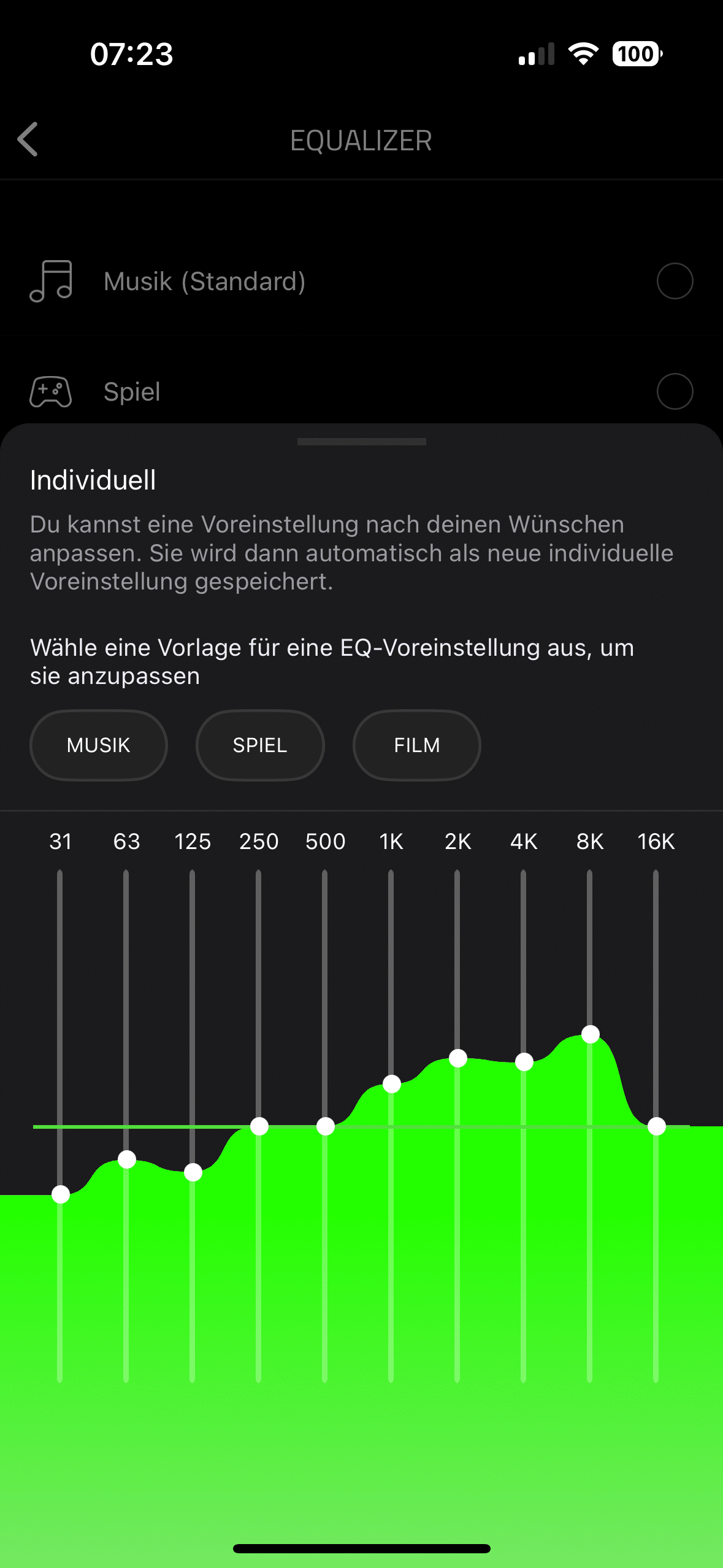Image resolution: width=723 pixels, height=1568 pixels.
Task: Tap the 125 Hz band slider handle
Action: point(193,1172)
